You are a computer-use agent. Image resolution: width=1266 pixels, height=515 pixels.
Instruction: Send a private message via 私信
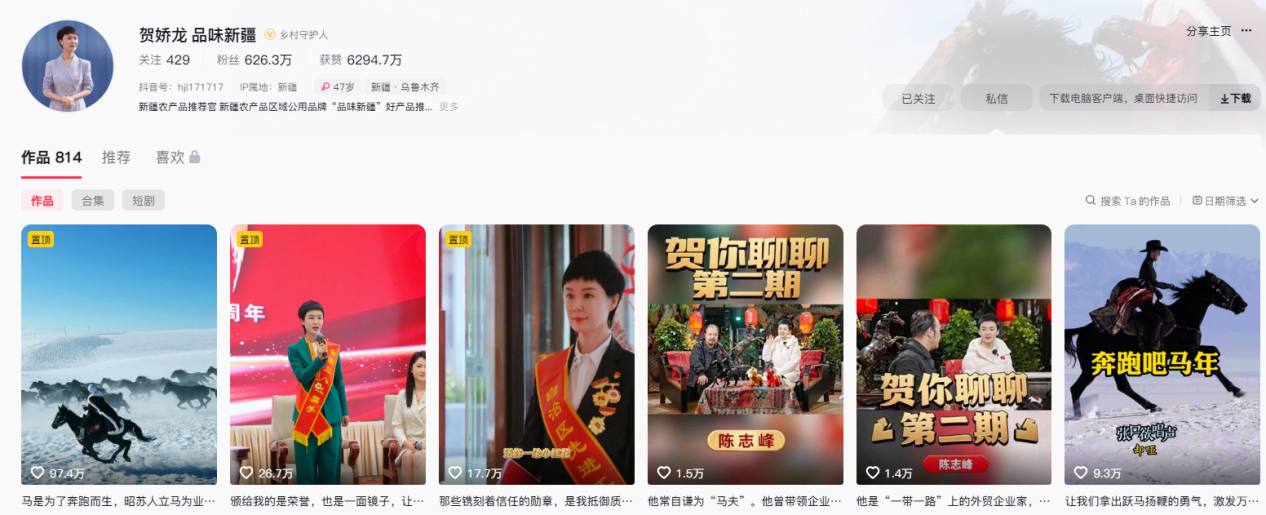pos(996,98)
